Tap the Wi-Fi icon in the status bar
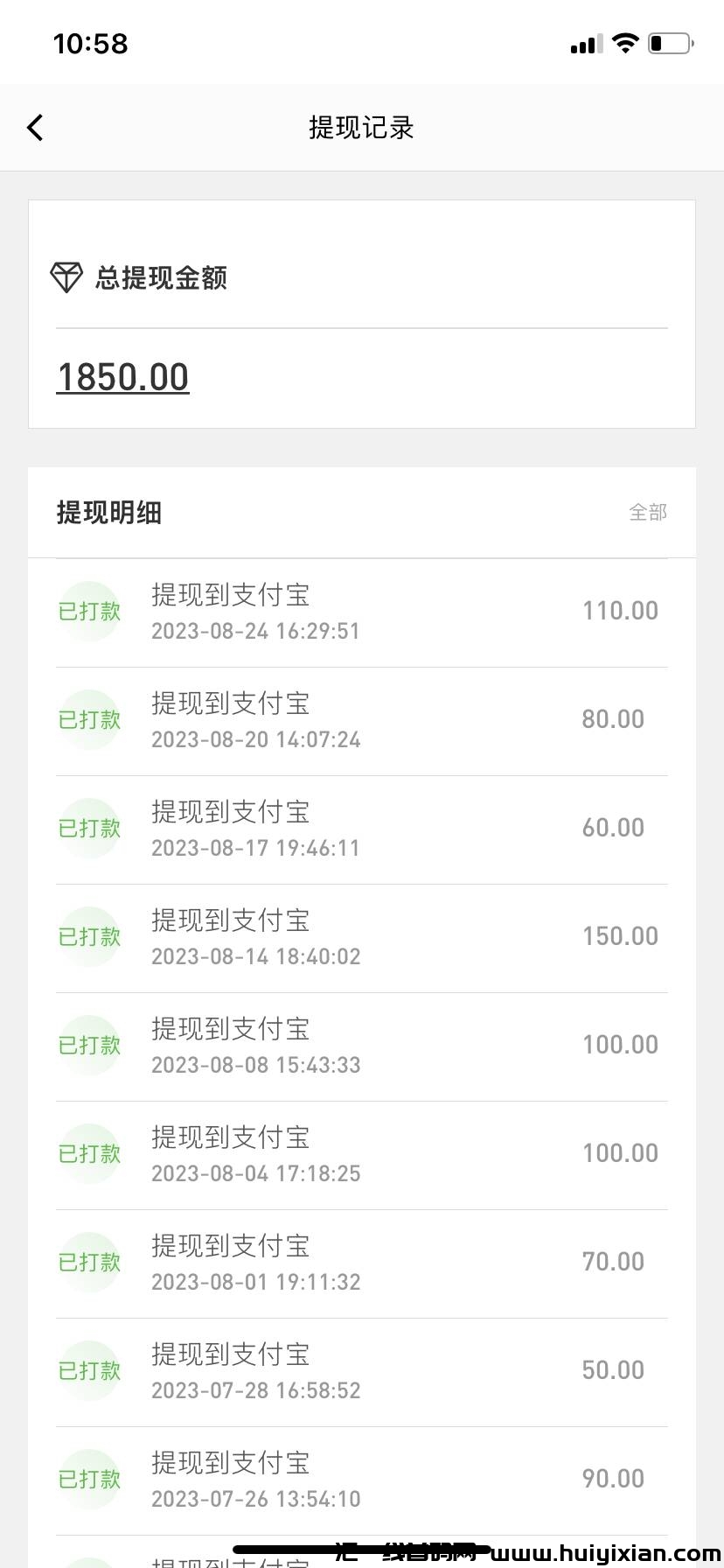Viewport: 724px width, 1568px height. (624, 42)
